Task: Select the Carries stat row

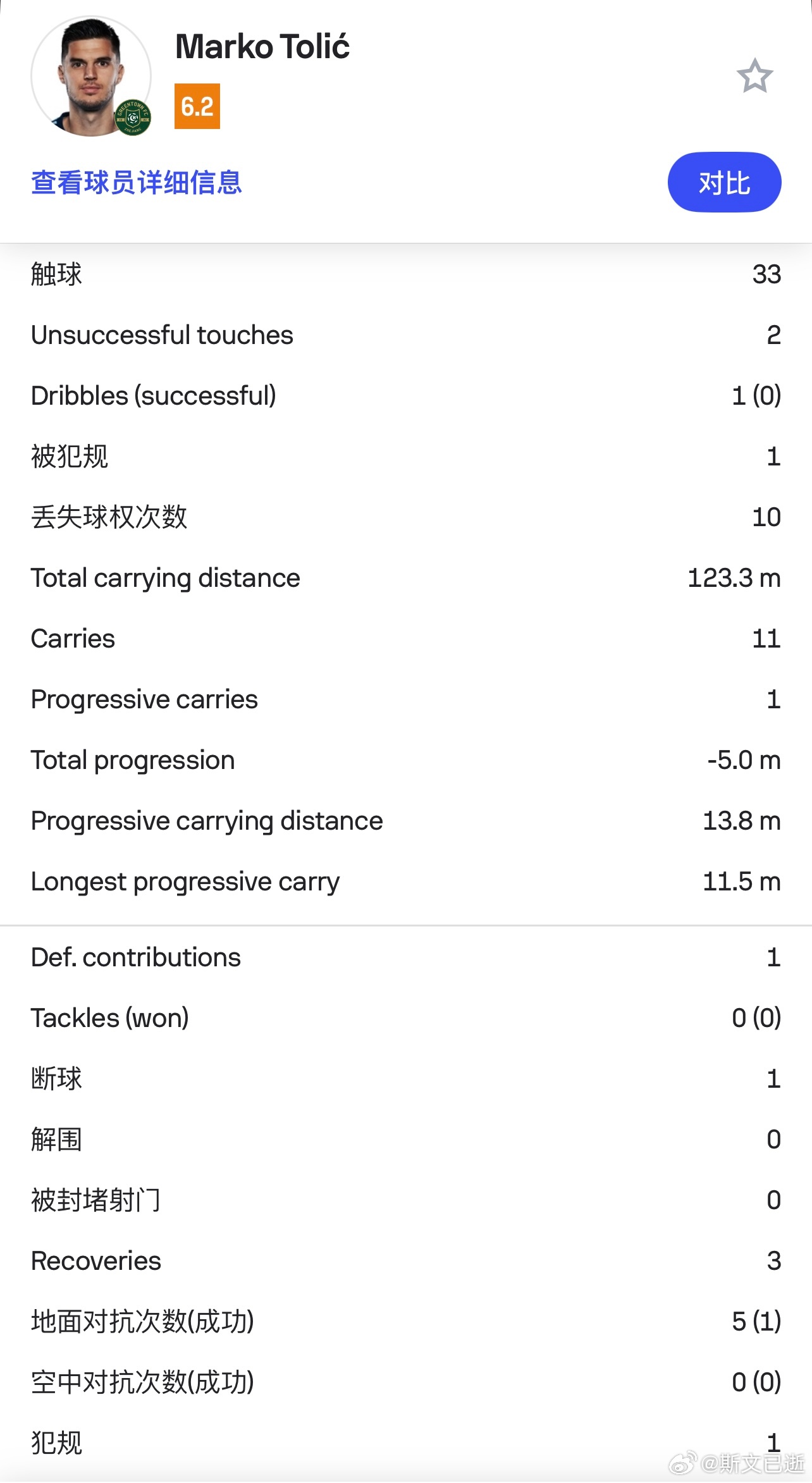Action: [405, 639]
